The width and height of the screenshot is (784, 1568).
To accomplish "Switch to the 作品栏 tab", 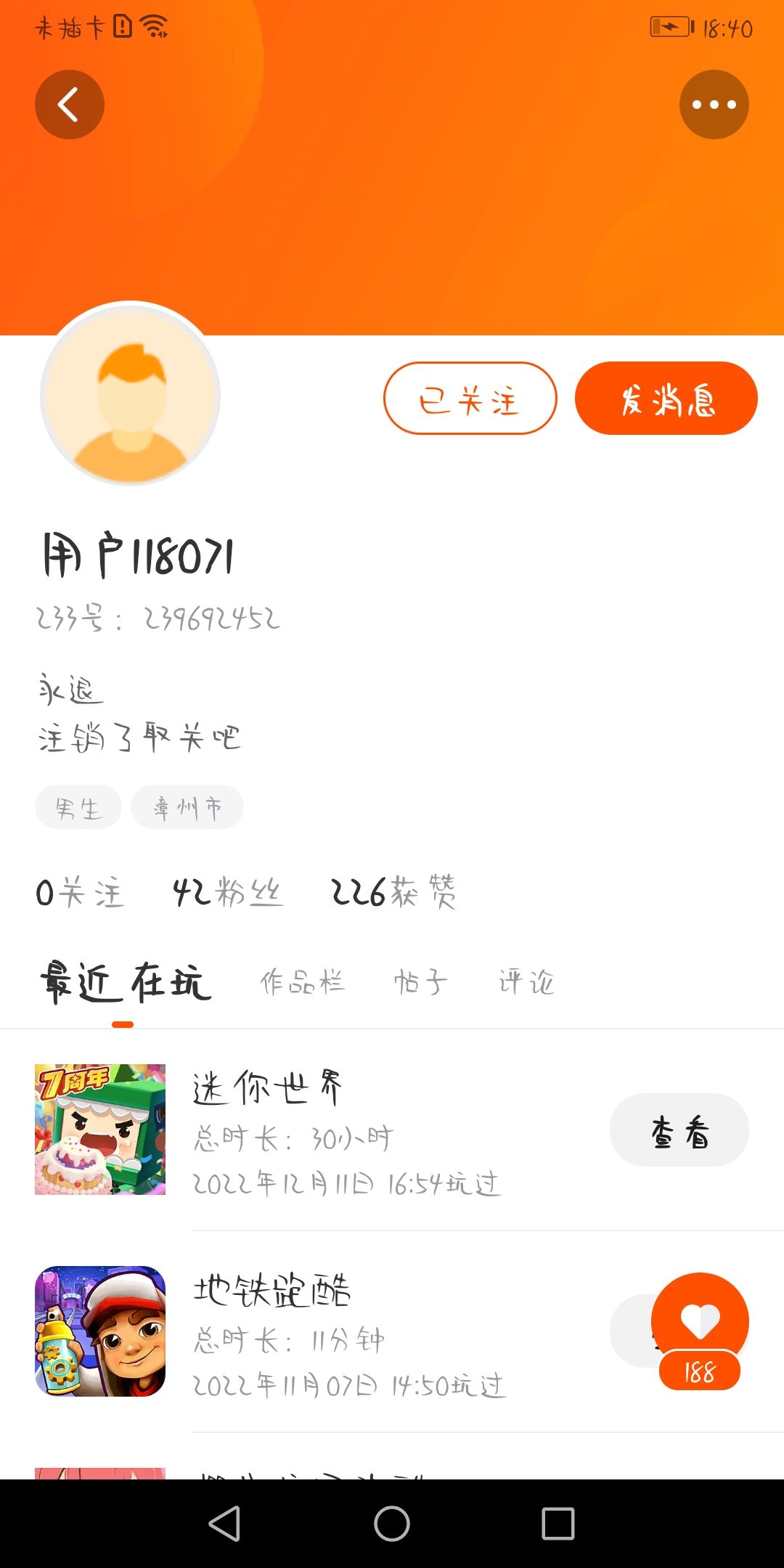I will [x=302, y=982].
